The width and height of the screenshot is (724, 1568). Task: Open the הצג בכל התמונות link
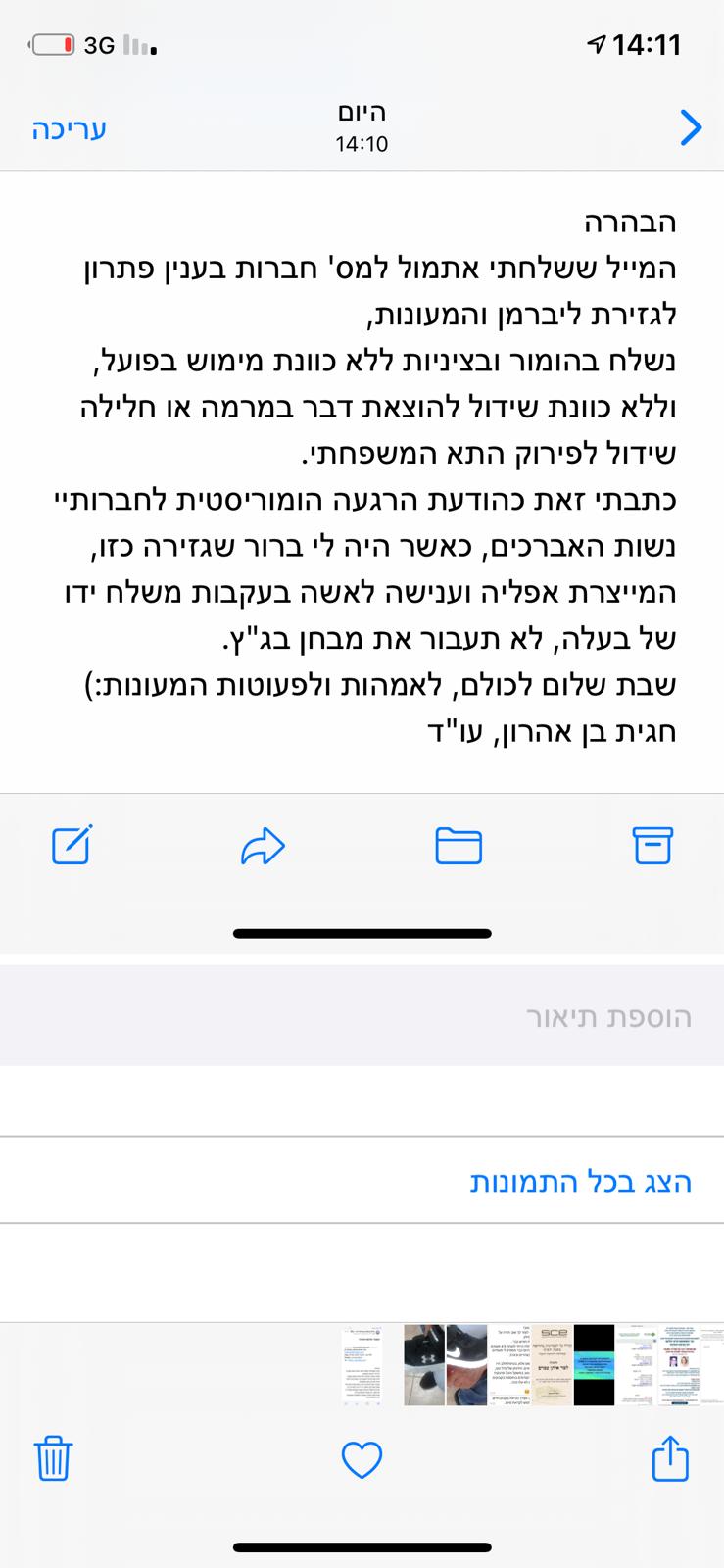coord(581,1181)
